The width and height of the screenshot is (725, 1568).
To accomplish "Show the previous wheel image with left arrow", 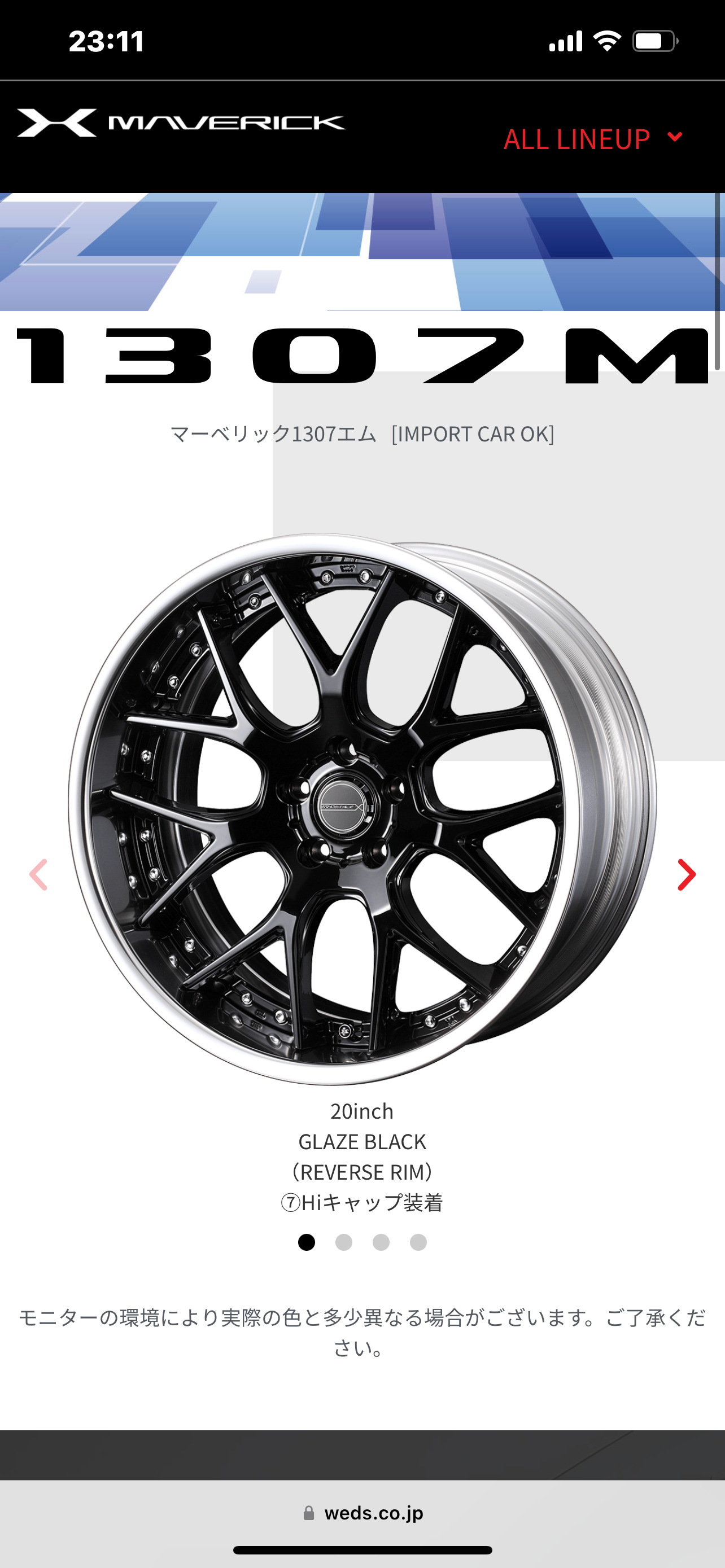I will tap(38, 875).
